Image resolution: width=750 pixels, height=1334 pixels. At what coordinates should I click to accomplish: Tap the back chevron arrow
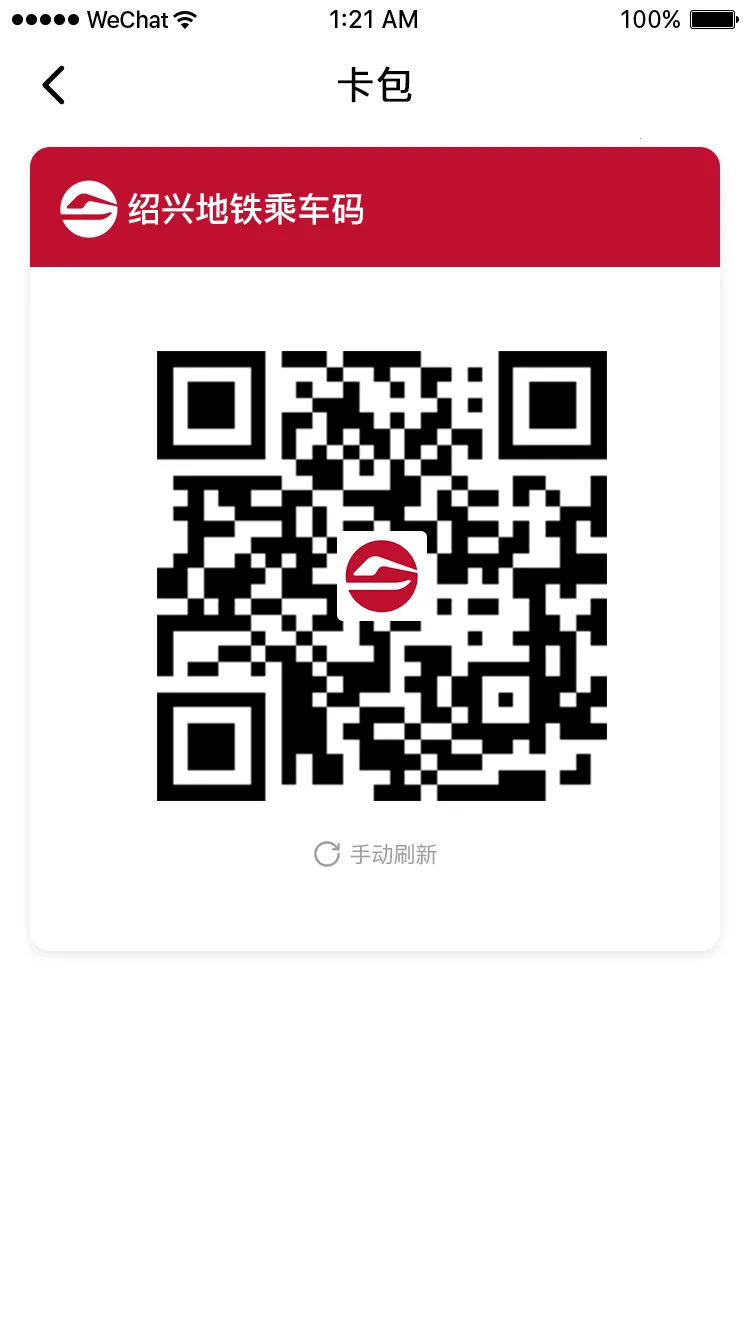tap(53, 85)
